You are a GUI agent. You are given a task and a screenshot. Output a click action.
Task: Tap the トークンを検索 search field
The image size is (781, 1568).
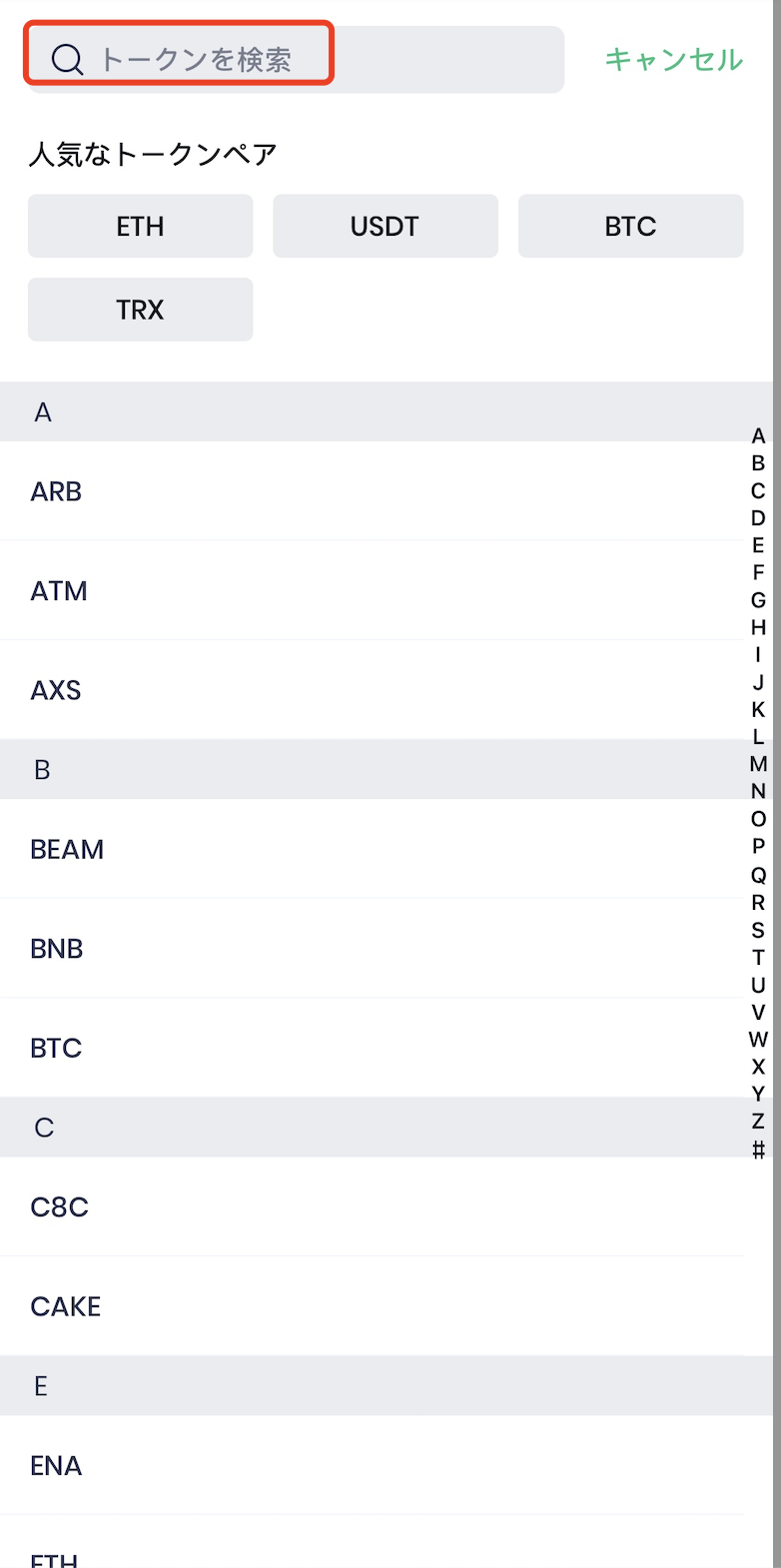point(296,60)
